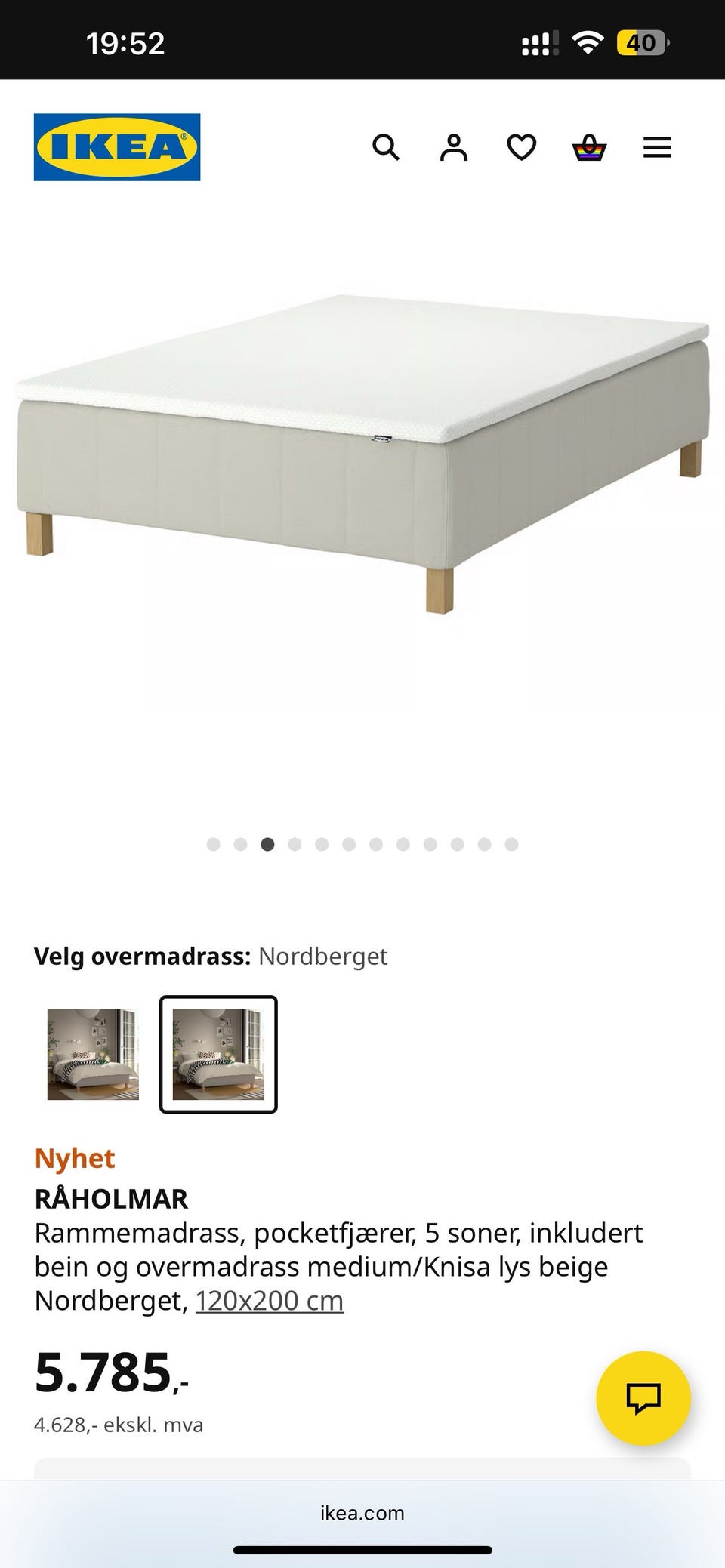Tap the battery indicator showing 40

coord(643,43)
